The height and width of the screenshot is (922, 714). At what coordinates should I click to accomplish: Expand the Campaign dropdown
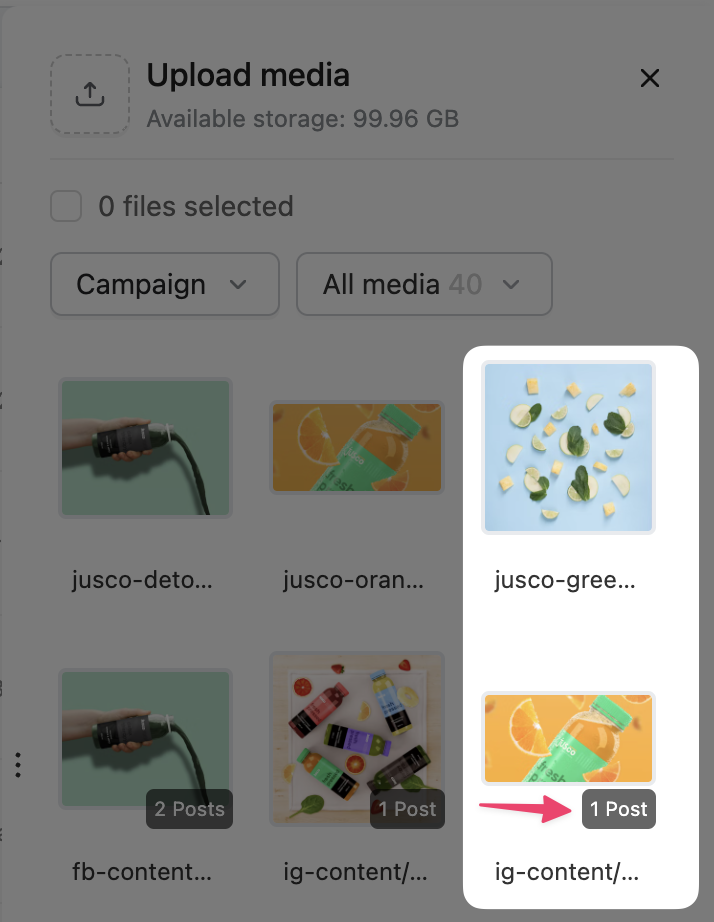pyautogui.click(x=164, y=284)
